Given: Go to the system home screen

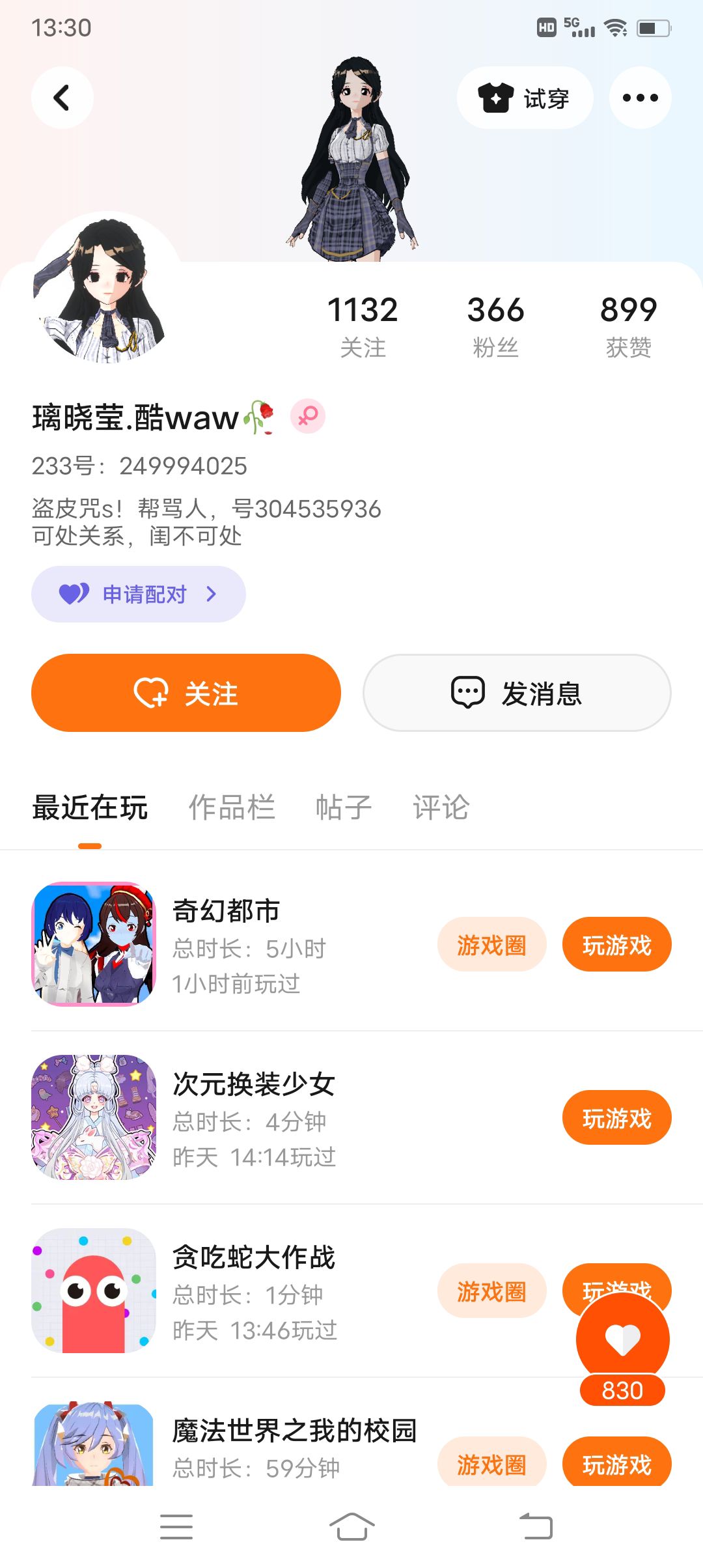Looking at the screenshot, I should click(351, 1526).
